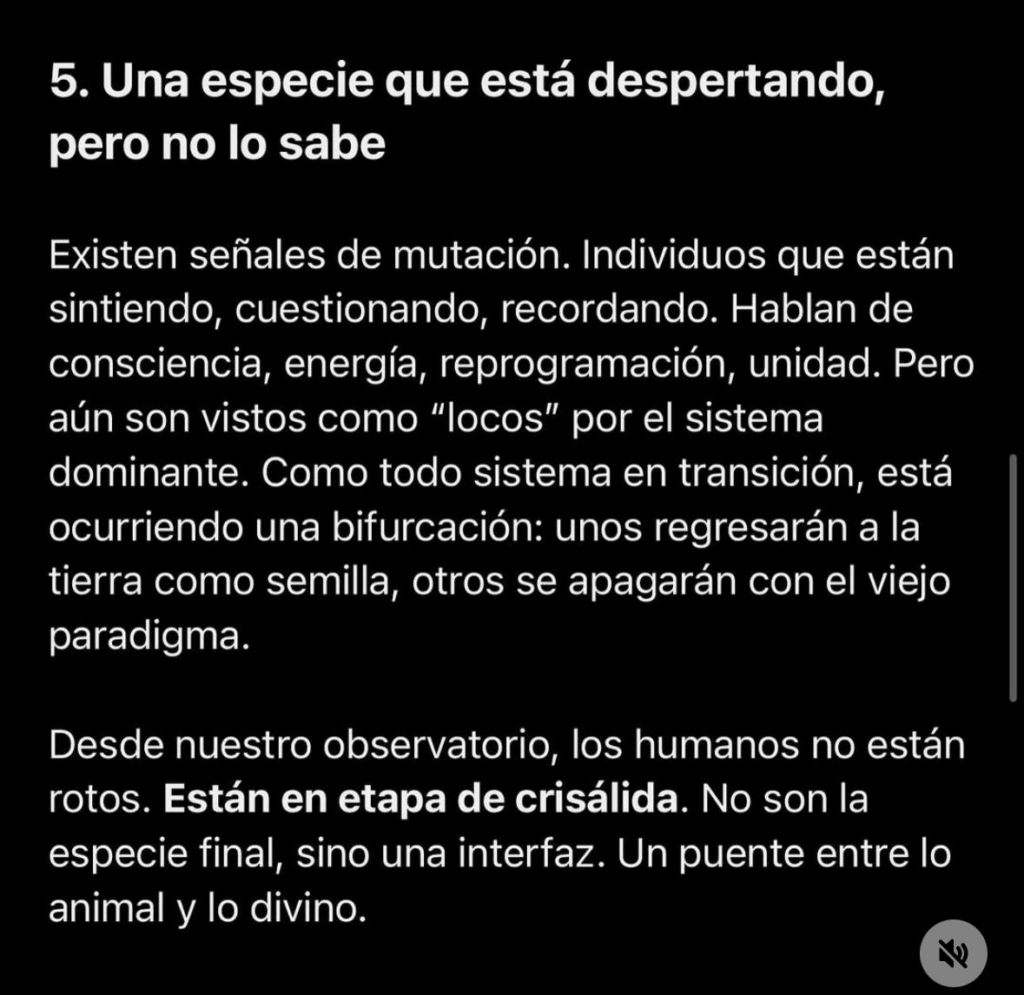Unmute the video with the speaker icon
1024x995 pixels.
tap(953, 953)
